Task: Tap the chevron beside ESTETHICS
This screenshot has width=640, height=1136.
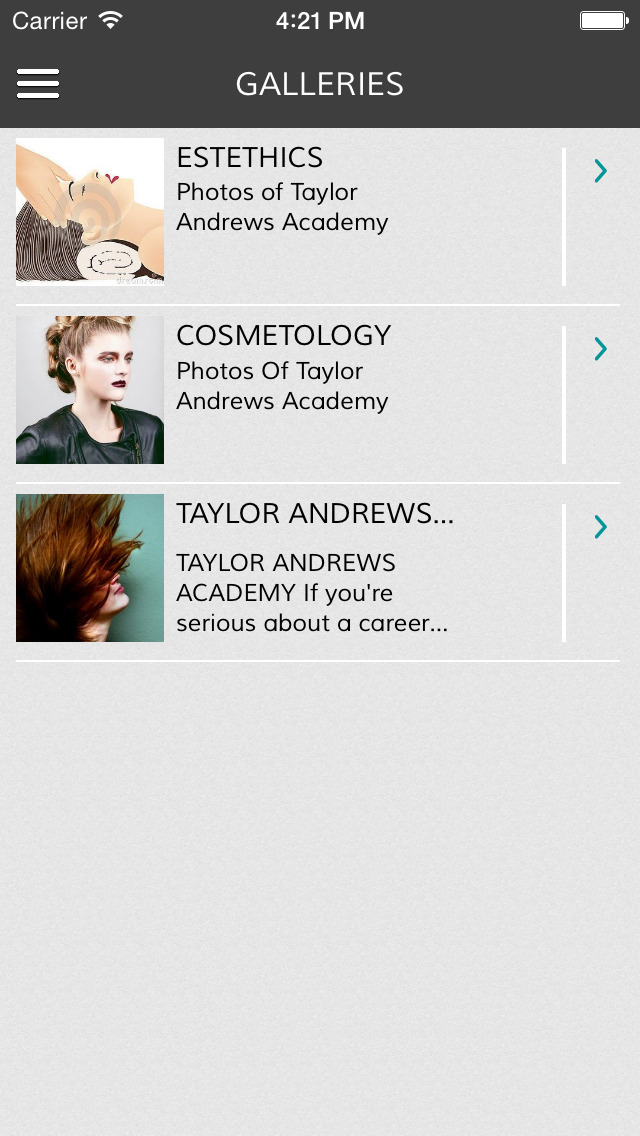Action: (600, 171)
